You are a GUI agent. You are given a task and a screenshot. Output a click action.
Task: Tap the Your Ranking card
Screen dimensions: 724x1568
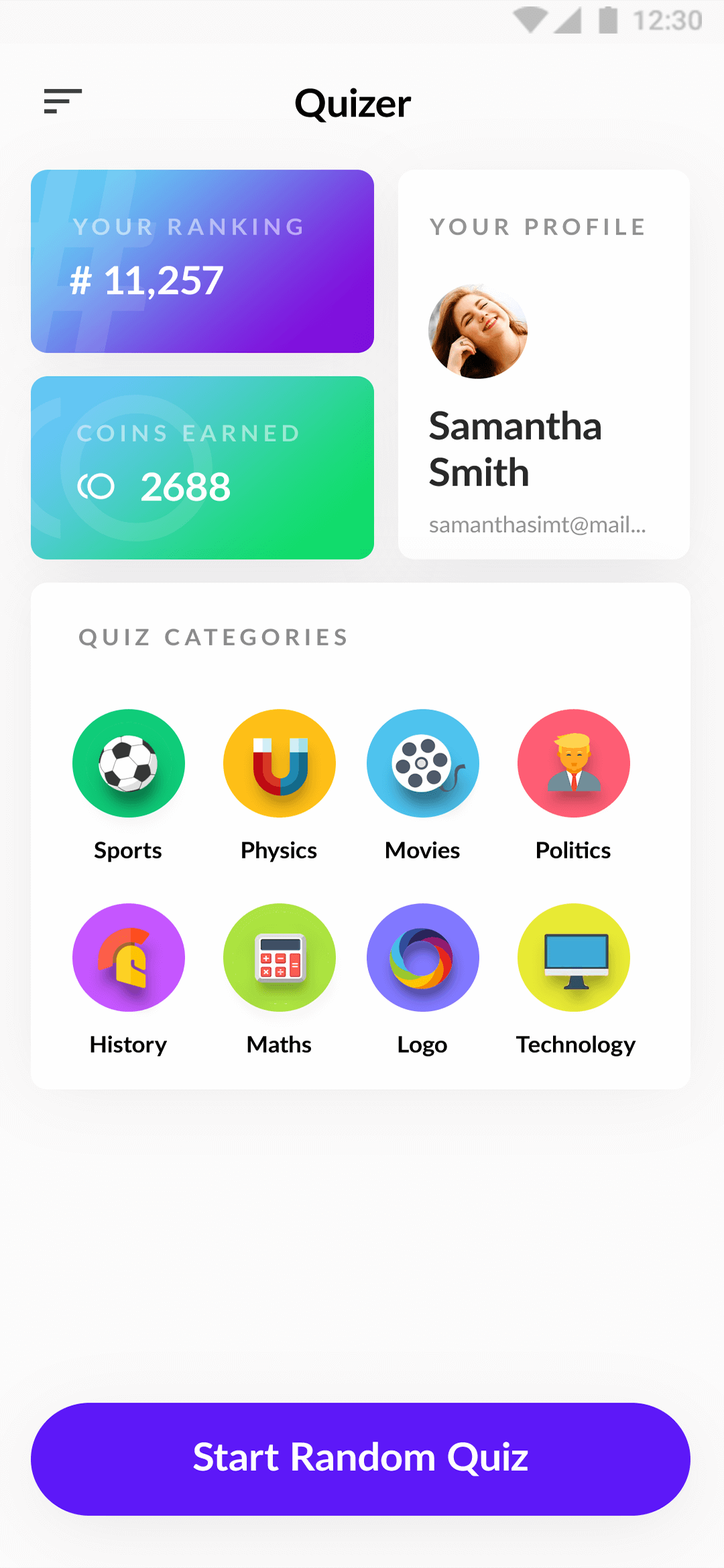pyautogui.click(x=201, y=260)
